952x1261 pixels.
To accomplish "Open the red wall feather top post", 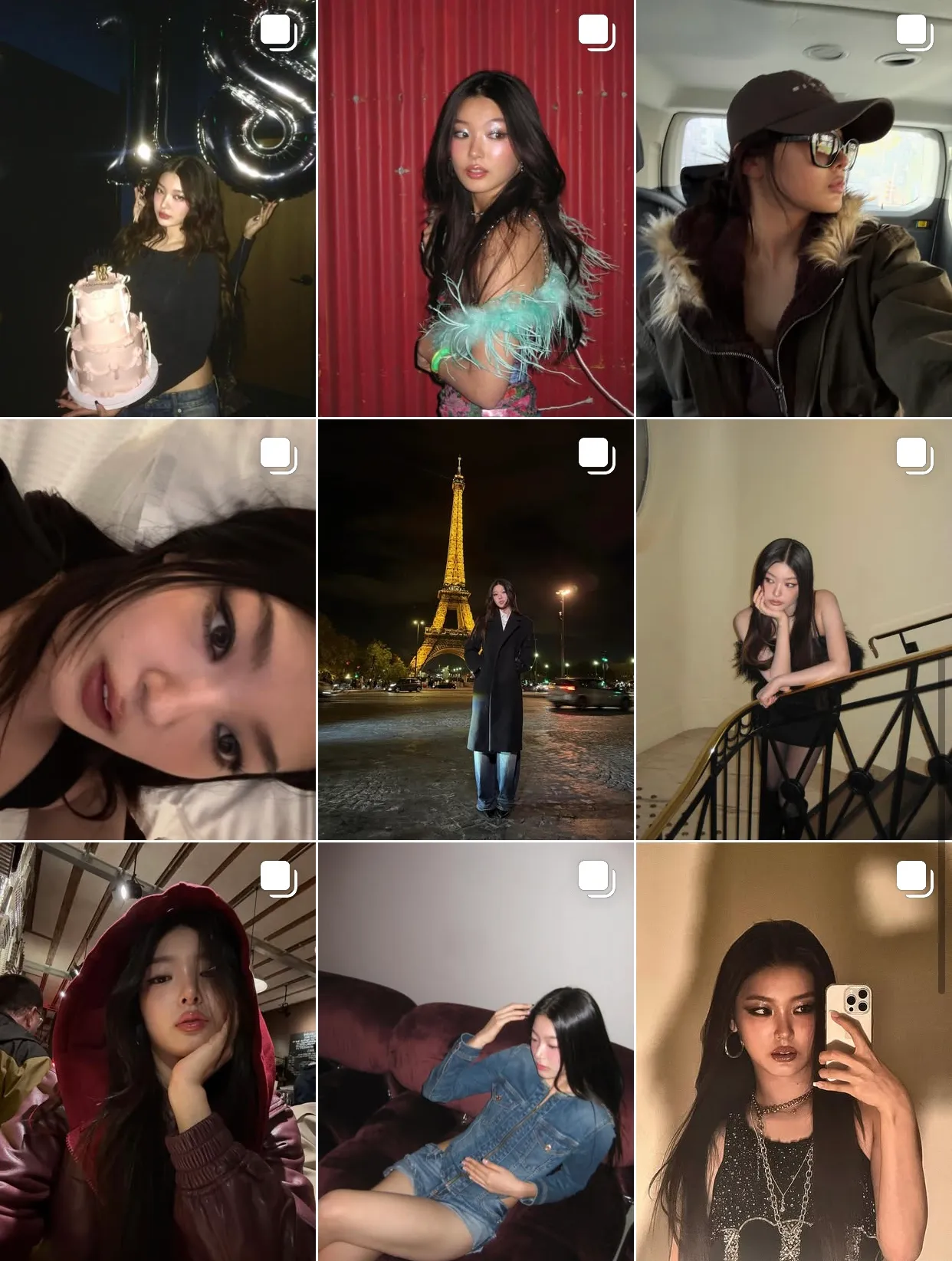I will (475, 209).
